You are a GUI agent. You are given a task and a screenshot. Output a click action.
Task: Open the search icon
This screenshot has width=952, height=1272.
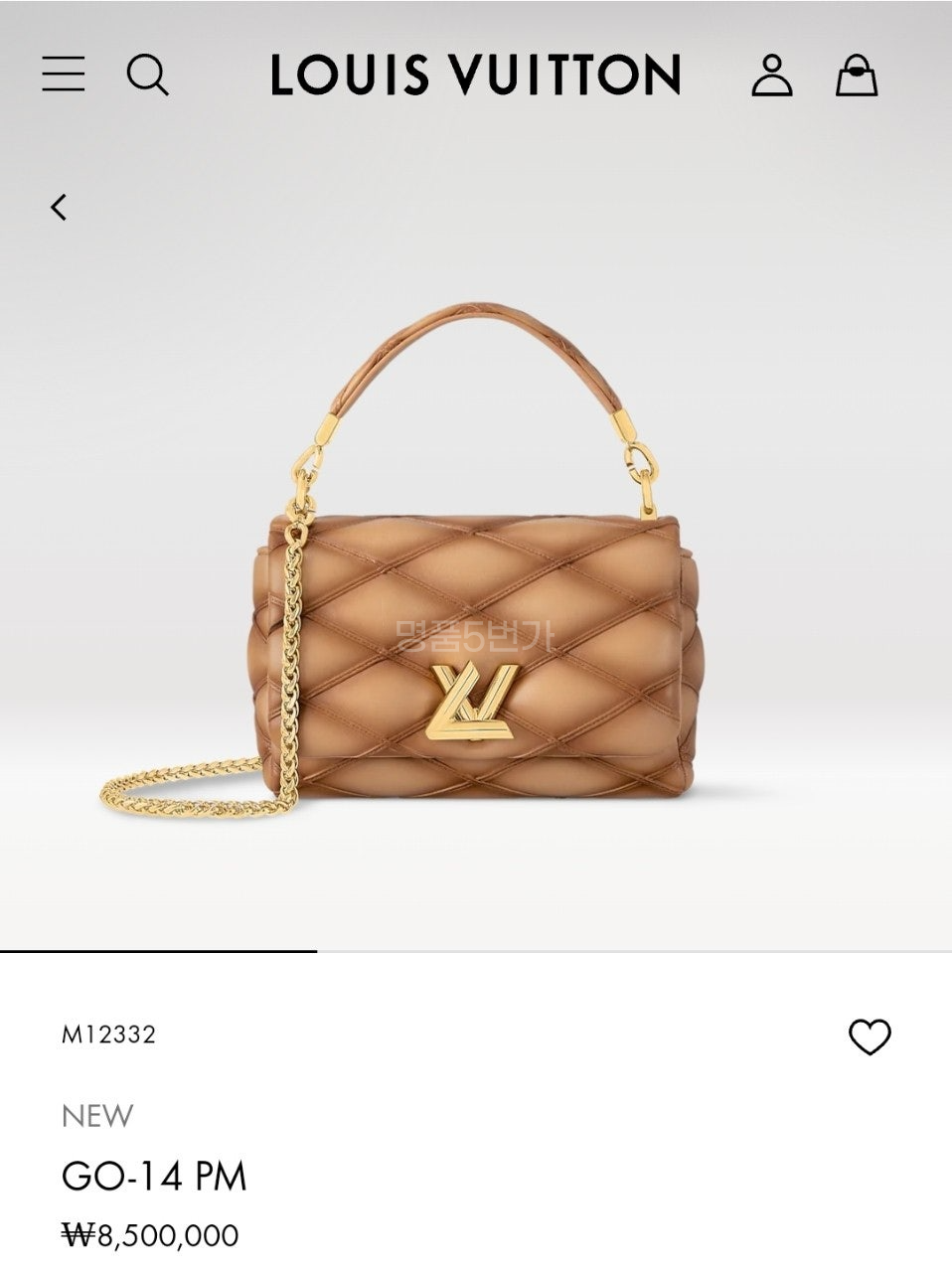tap(147, 76)
